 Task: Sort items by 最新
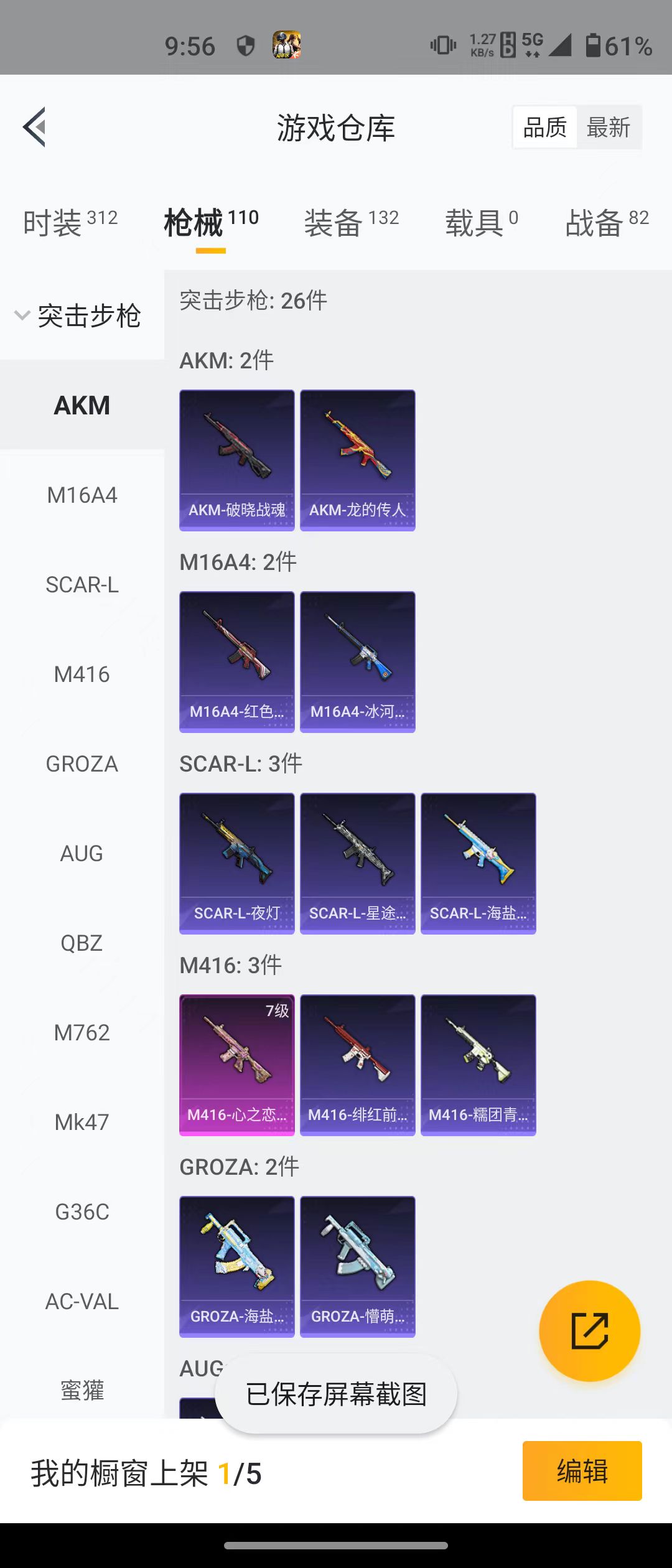pos(609,128)
